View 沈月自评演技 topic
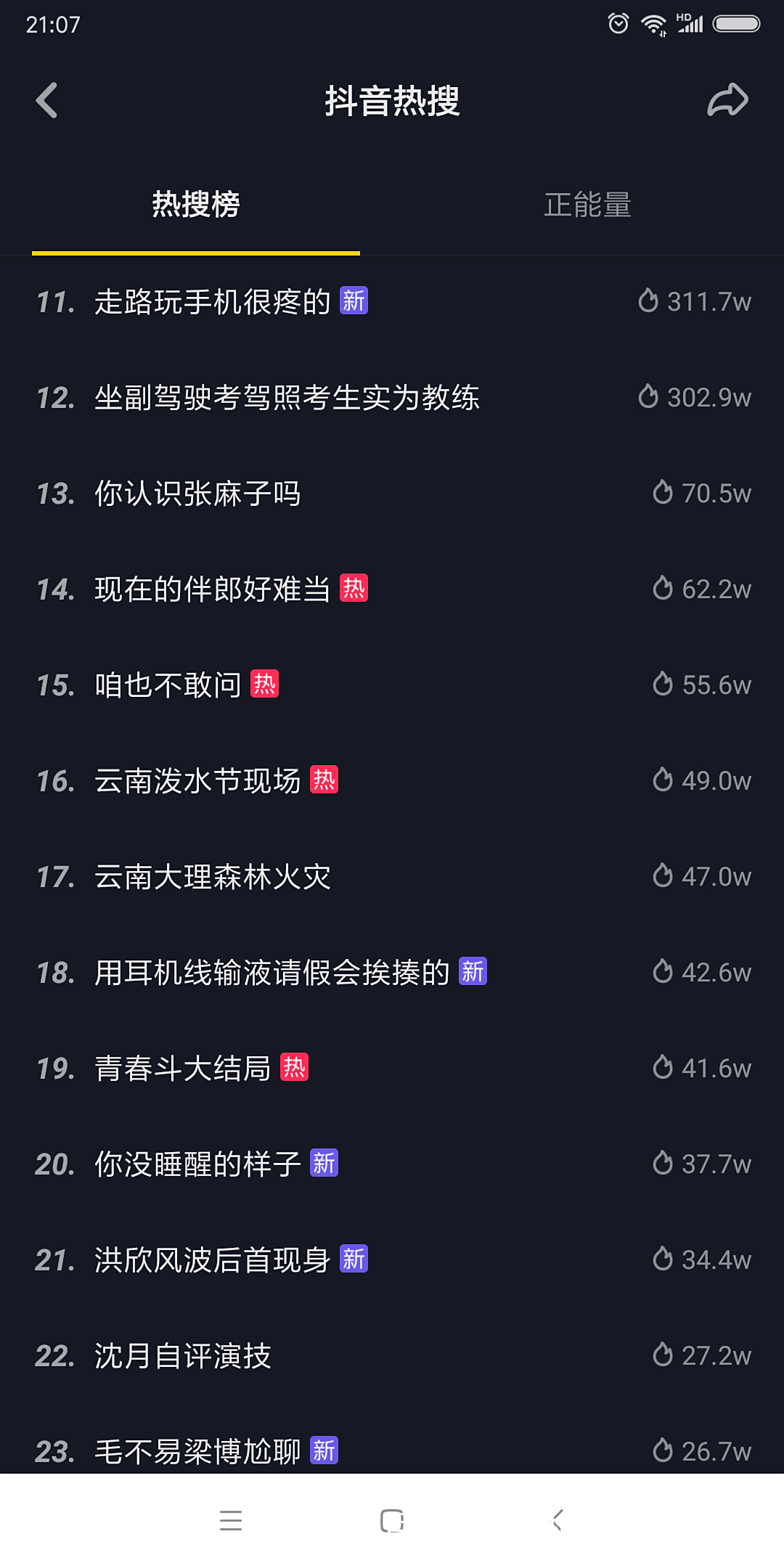 [x=183, y=1356]
